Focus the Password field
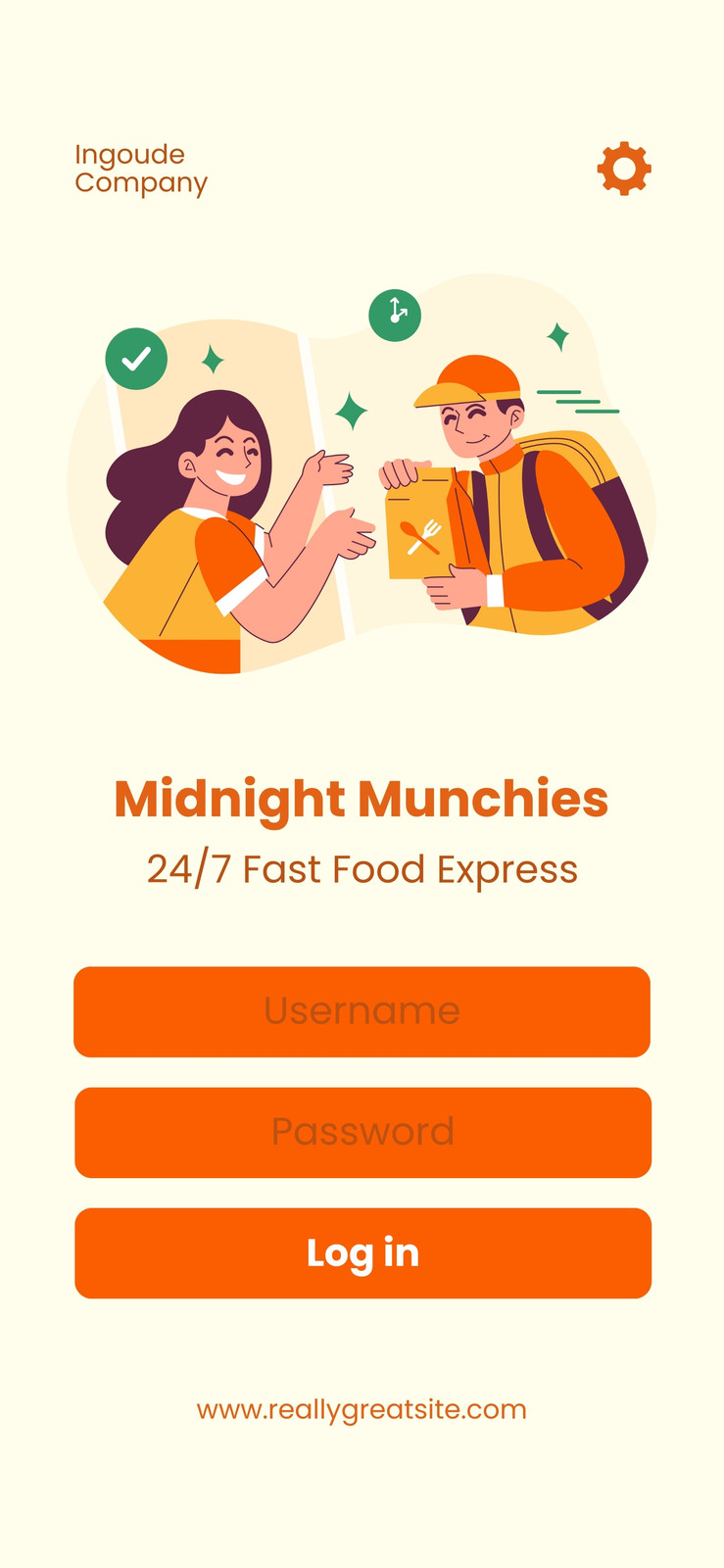 (362, 1132)
